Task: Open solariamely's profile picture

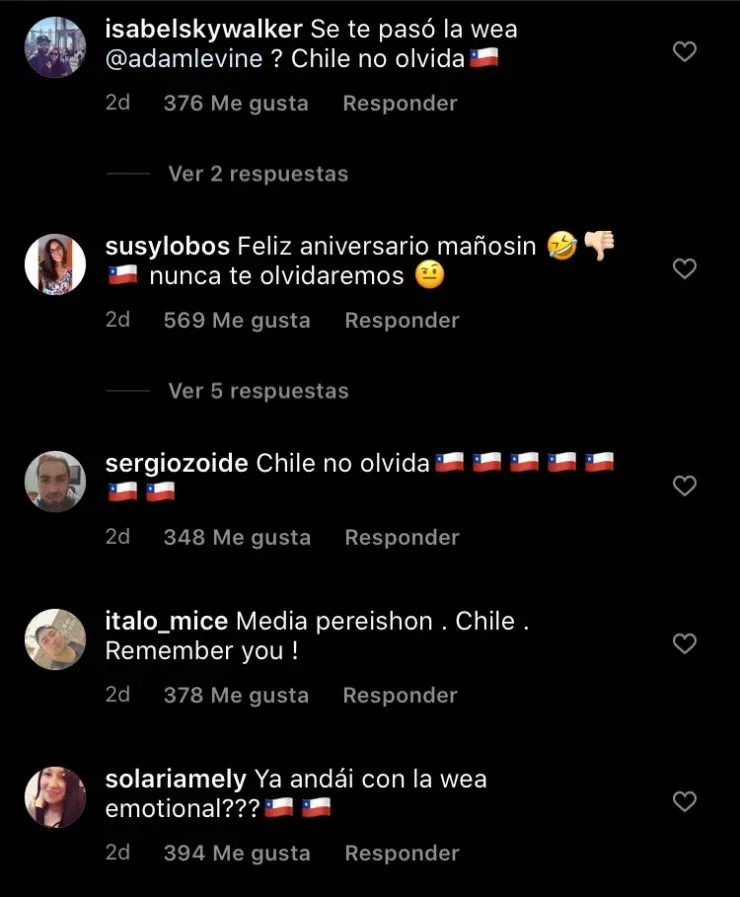Action: (x=55, y=797)
